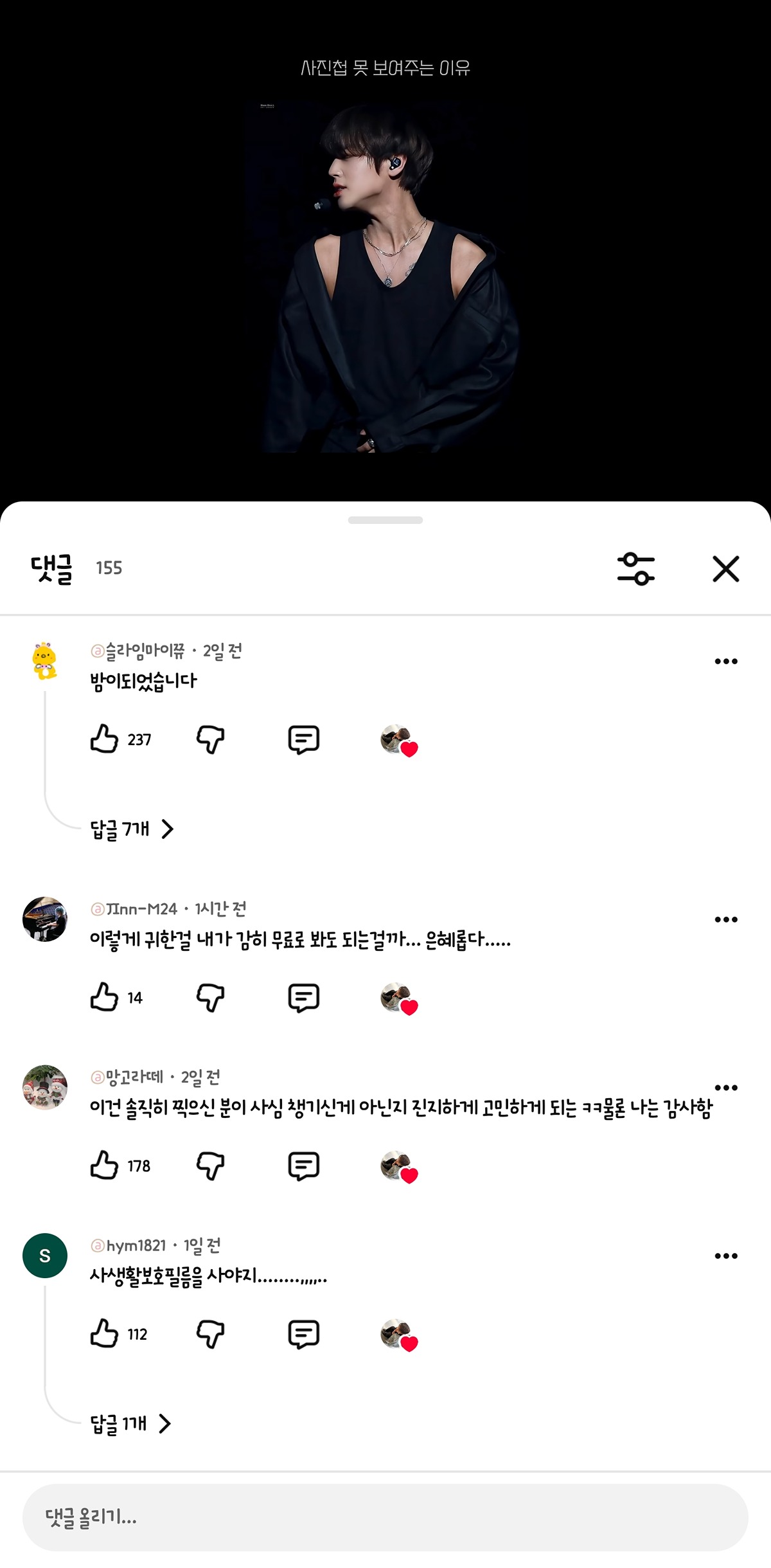Tap the 댓글 올리기 comment field
Image resolution: width=771 pixels, height=1568 pixels.
tap(385, 1518)
